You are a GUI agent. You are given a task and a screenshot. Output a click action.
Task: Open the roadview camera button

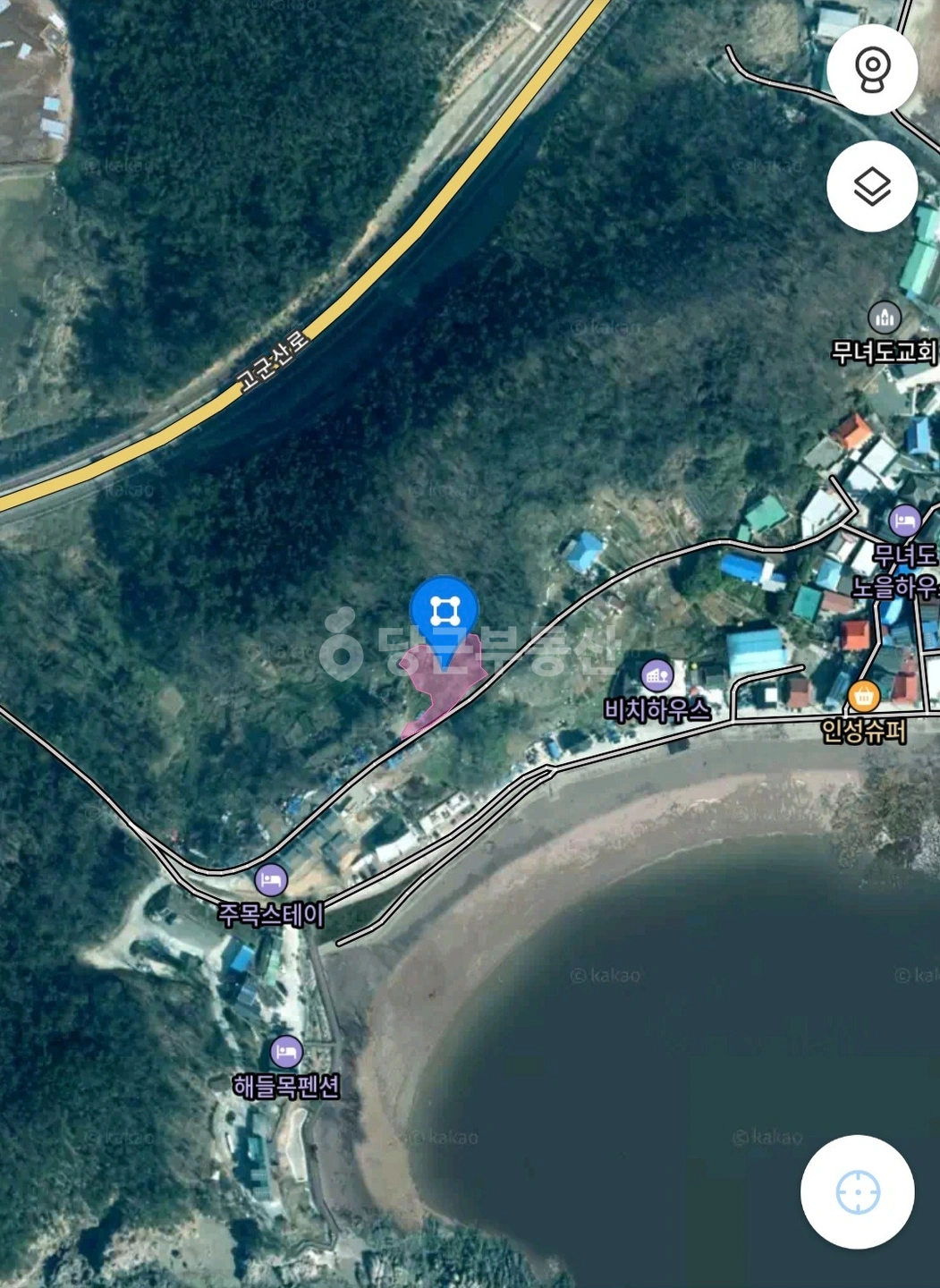coord(872,69)
